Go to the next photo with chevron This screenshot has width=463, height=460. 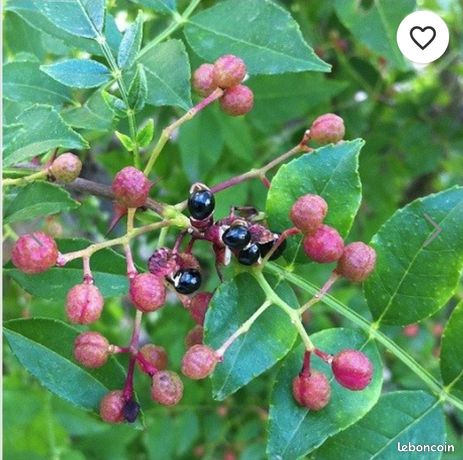(x=433, y=229)
